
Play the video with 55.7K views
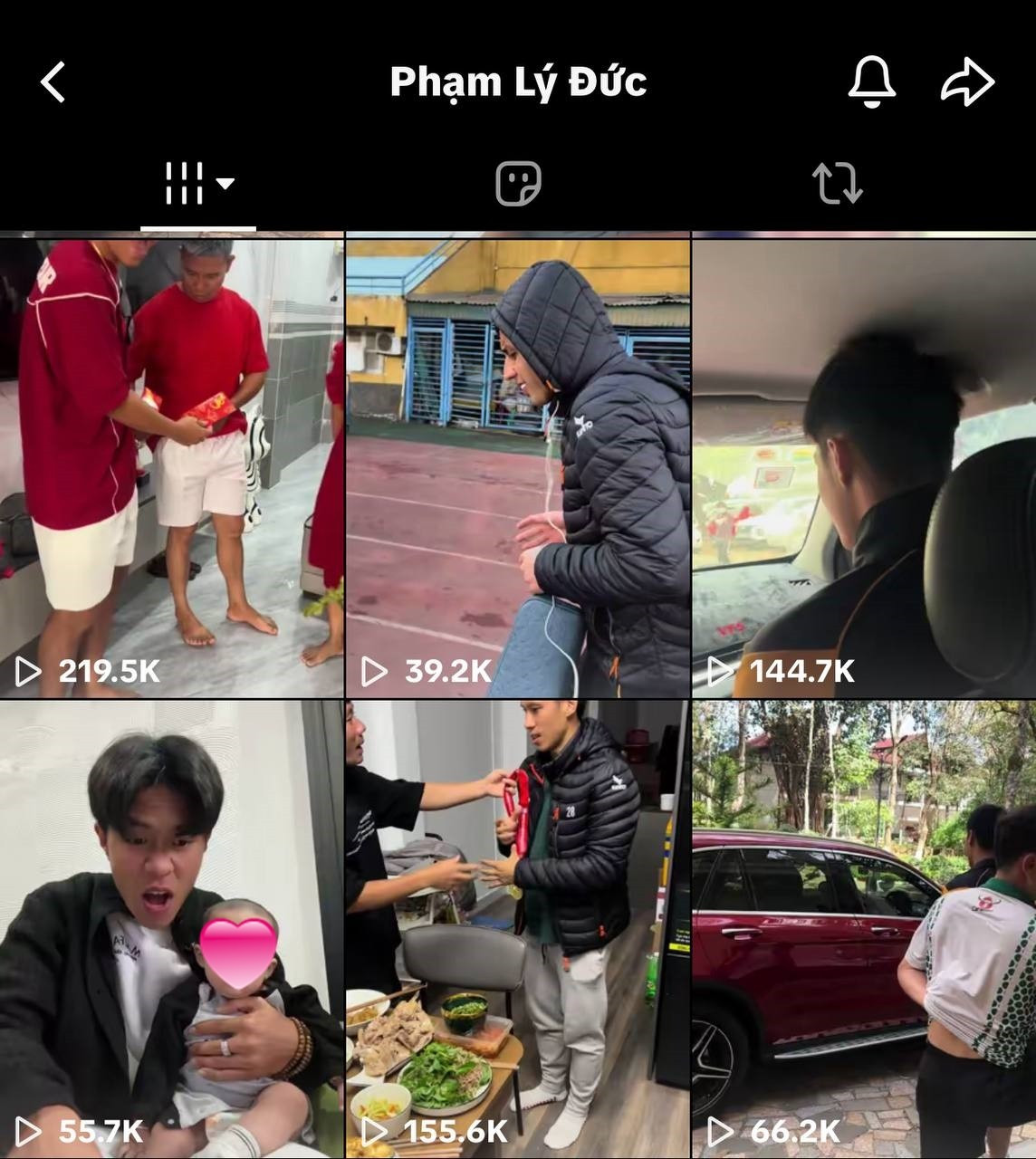click(x=172, y=928)
